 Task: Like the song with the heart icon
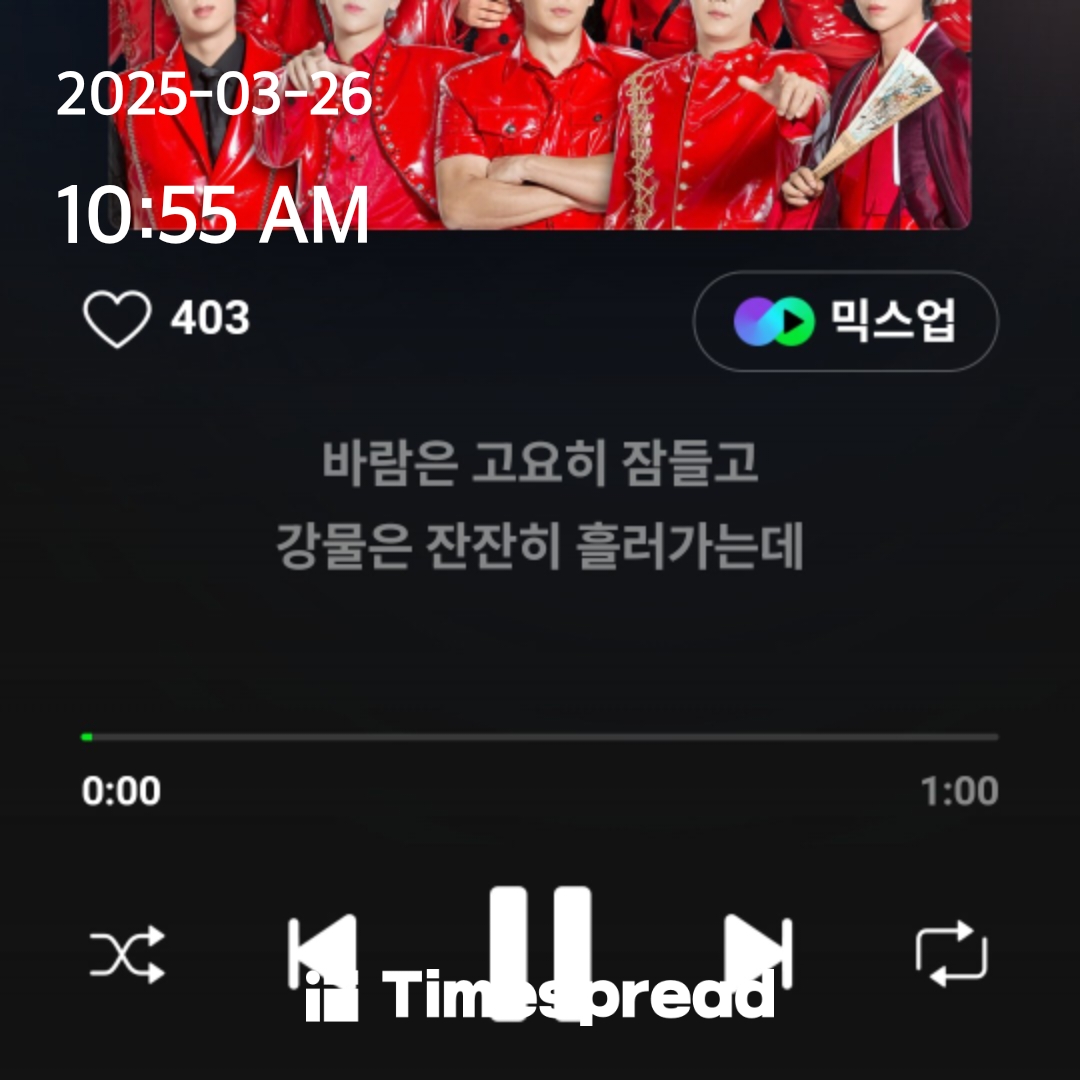[117, 320]
